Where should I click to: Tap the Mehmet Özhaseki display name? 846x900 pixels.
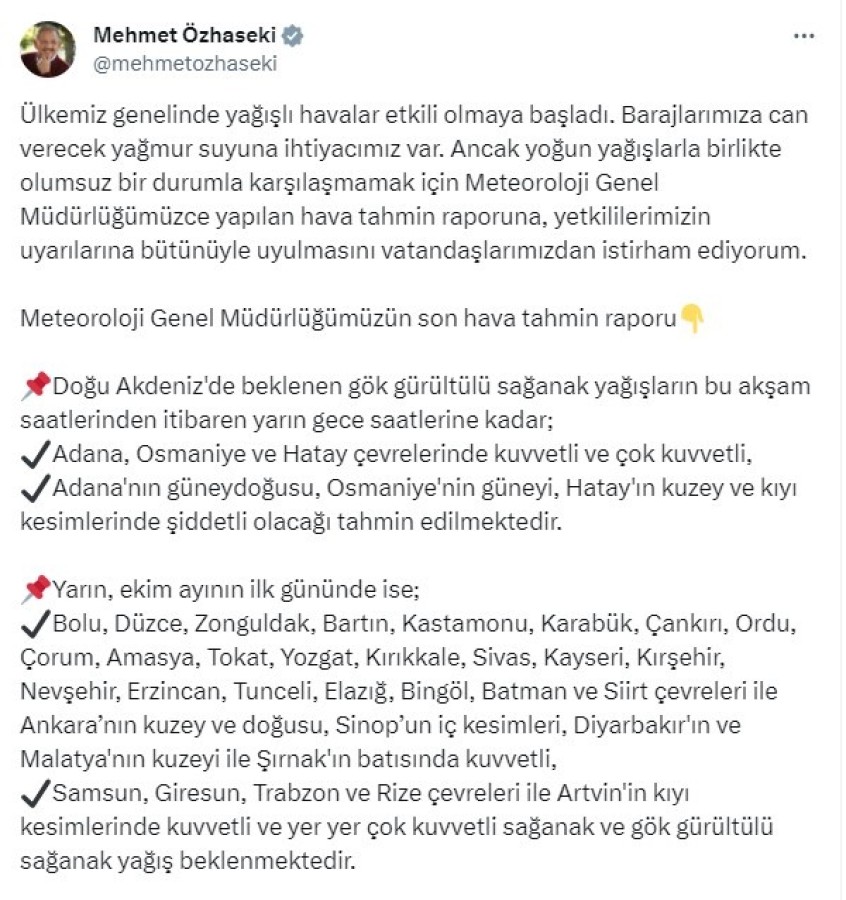pyautogui.click(x=186, y=36)
